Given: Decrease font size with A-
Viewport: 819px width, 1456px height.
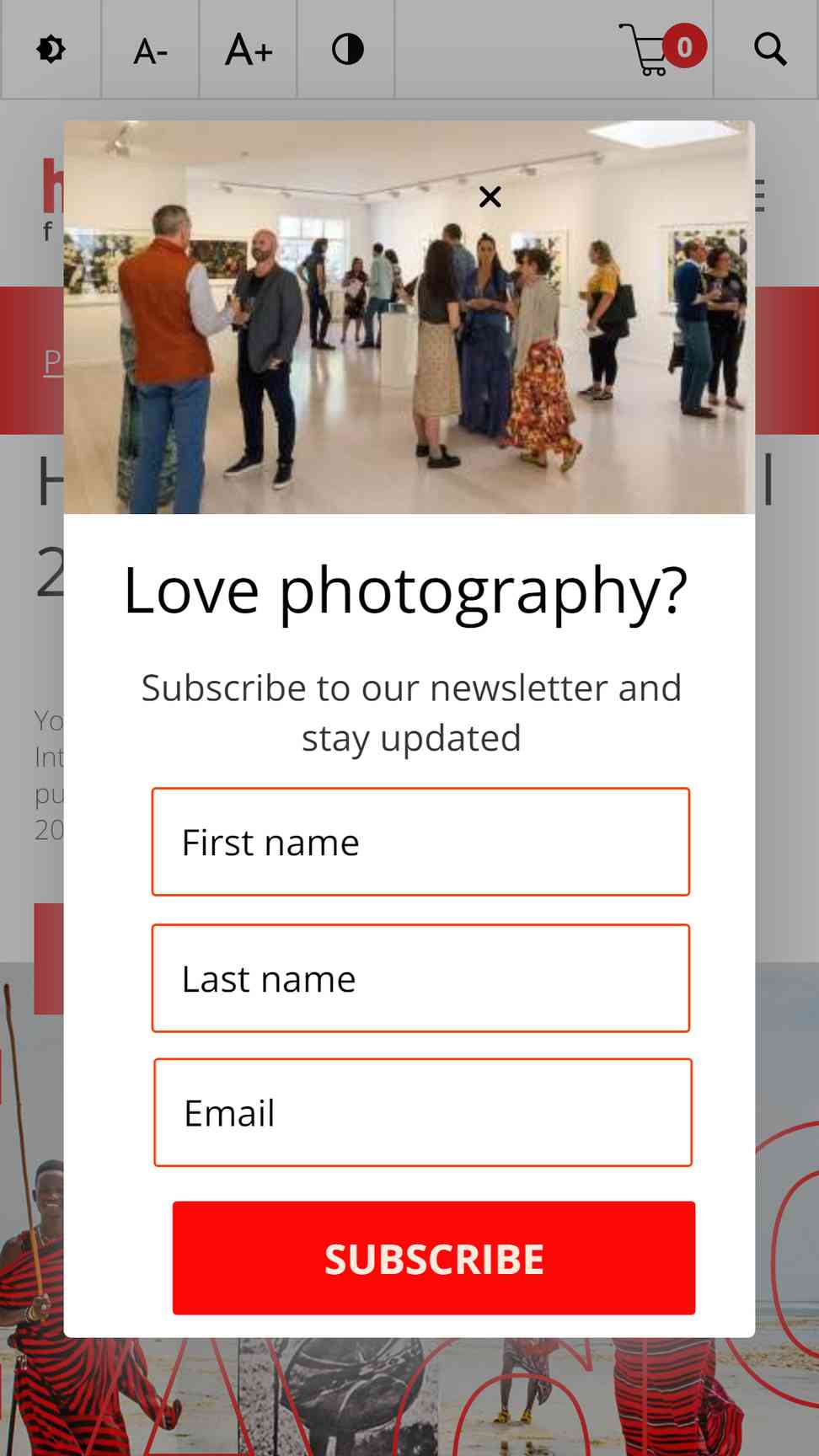Looking at the screenshot, I should 150,50.
